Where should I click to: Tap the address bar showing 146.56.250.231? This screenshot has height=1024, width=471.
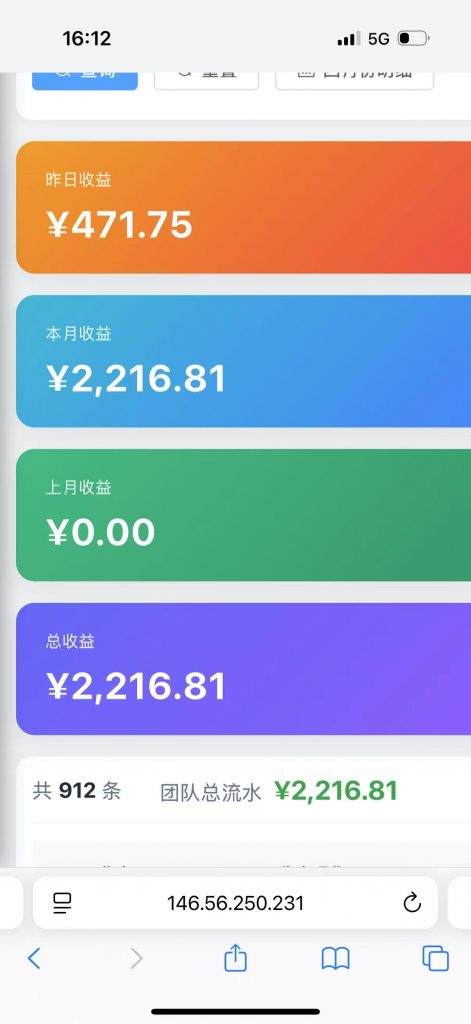click(x=235, y=903)
